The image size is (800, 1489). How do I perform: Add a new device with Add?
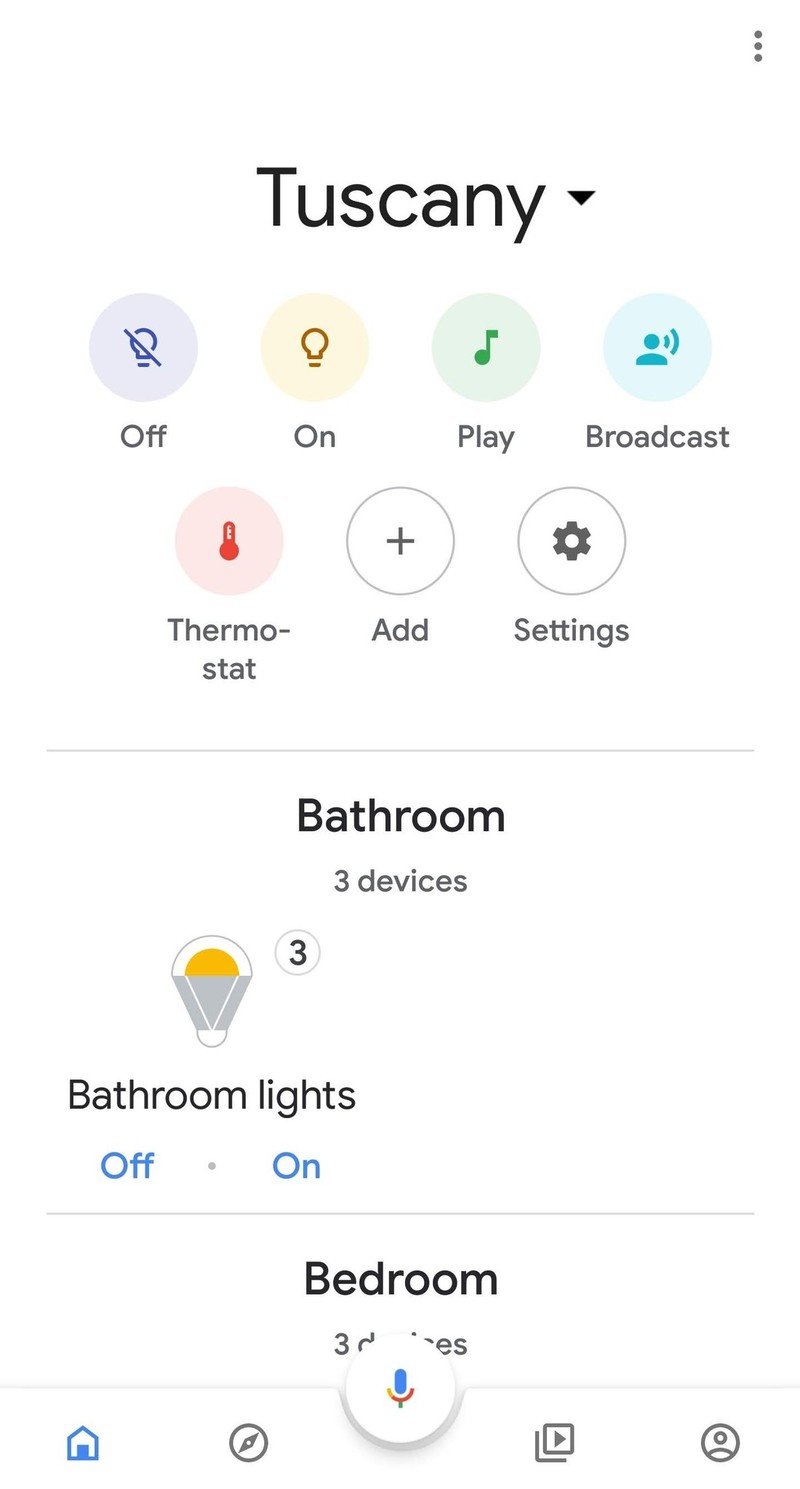click(x=400, y=541)
